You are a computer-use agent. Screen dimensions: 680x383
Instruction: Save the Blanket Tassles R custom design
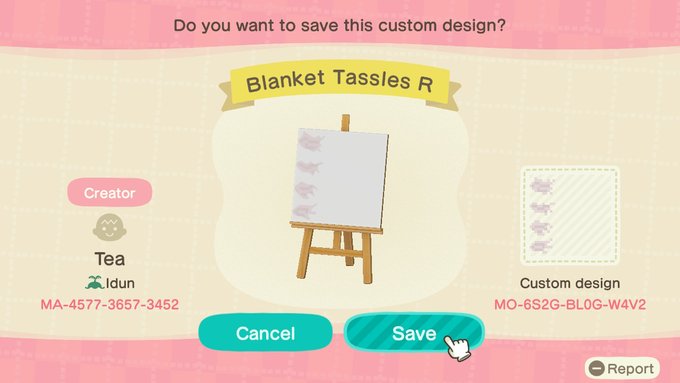pyautogui.click(x=414, y=333)
